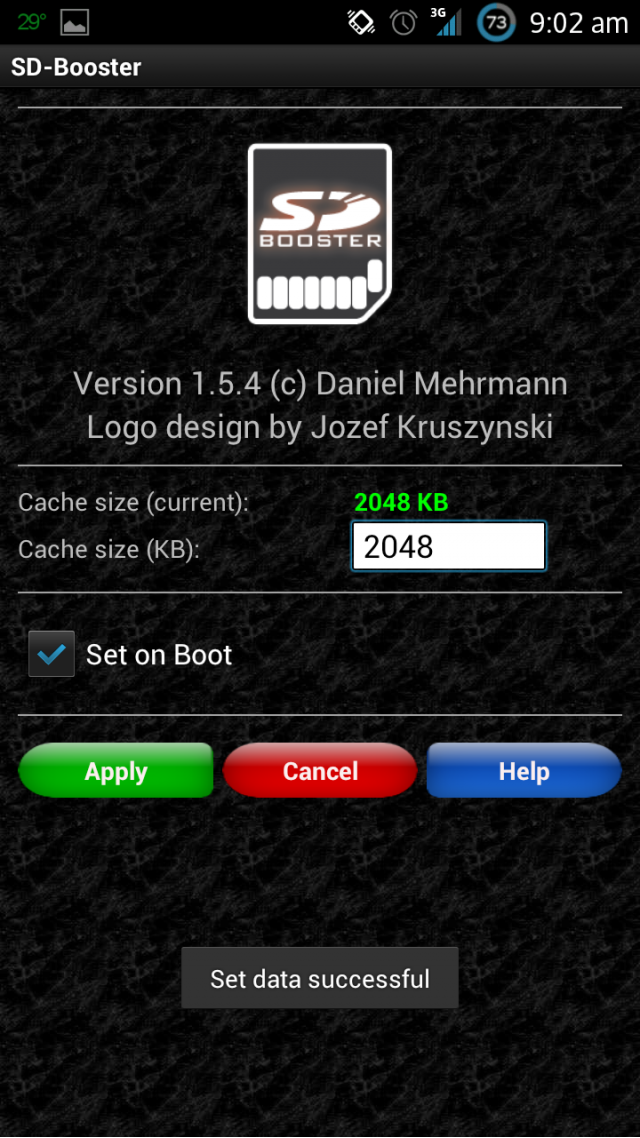Open the Help button
The width and height of the screenshot is (640, 1138).
[524, 771]
